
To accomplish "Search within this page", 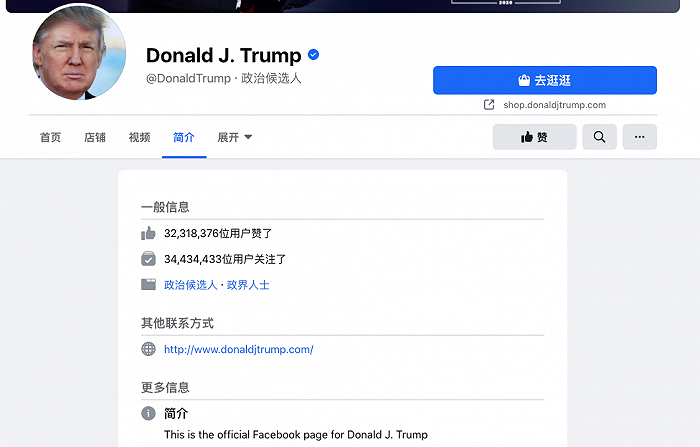I will (x=599, y=137).
